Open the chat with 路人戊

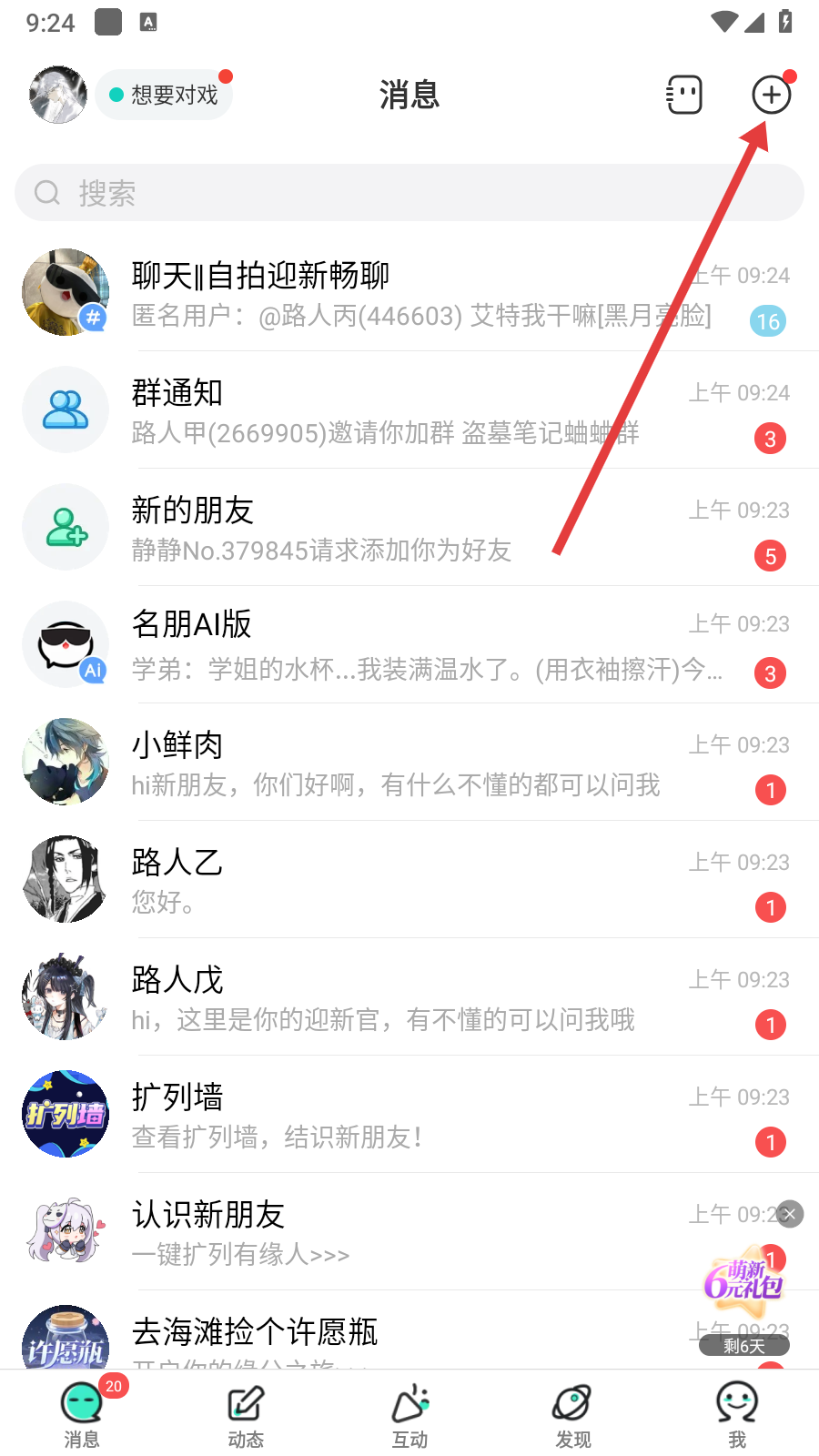tap(409, 997)
